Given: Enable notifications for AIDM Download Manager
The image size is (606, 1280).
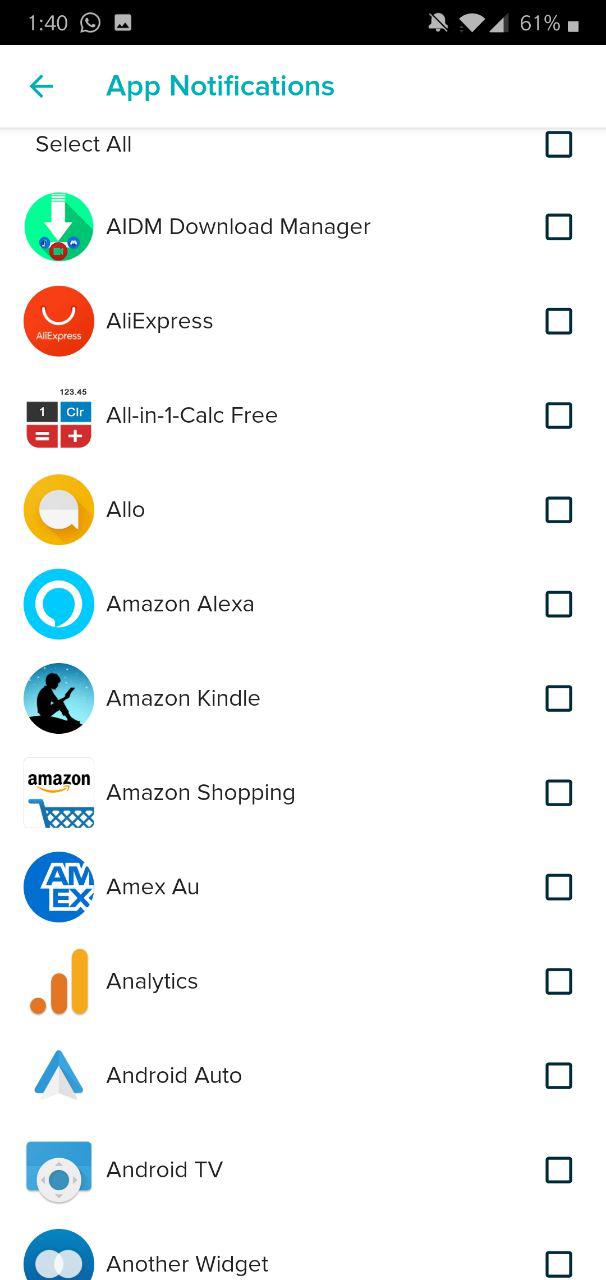Looking at the screenshot, I should click(x=559, y=227).
